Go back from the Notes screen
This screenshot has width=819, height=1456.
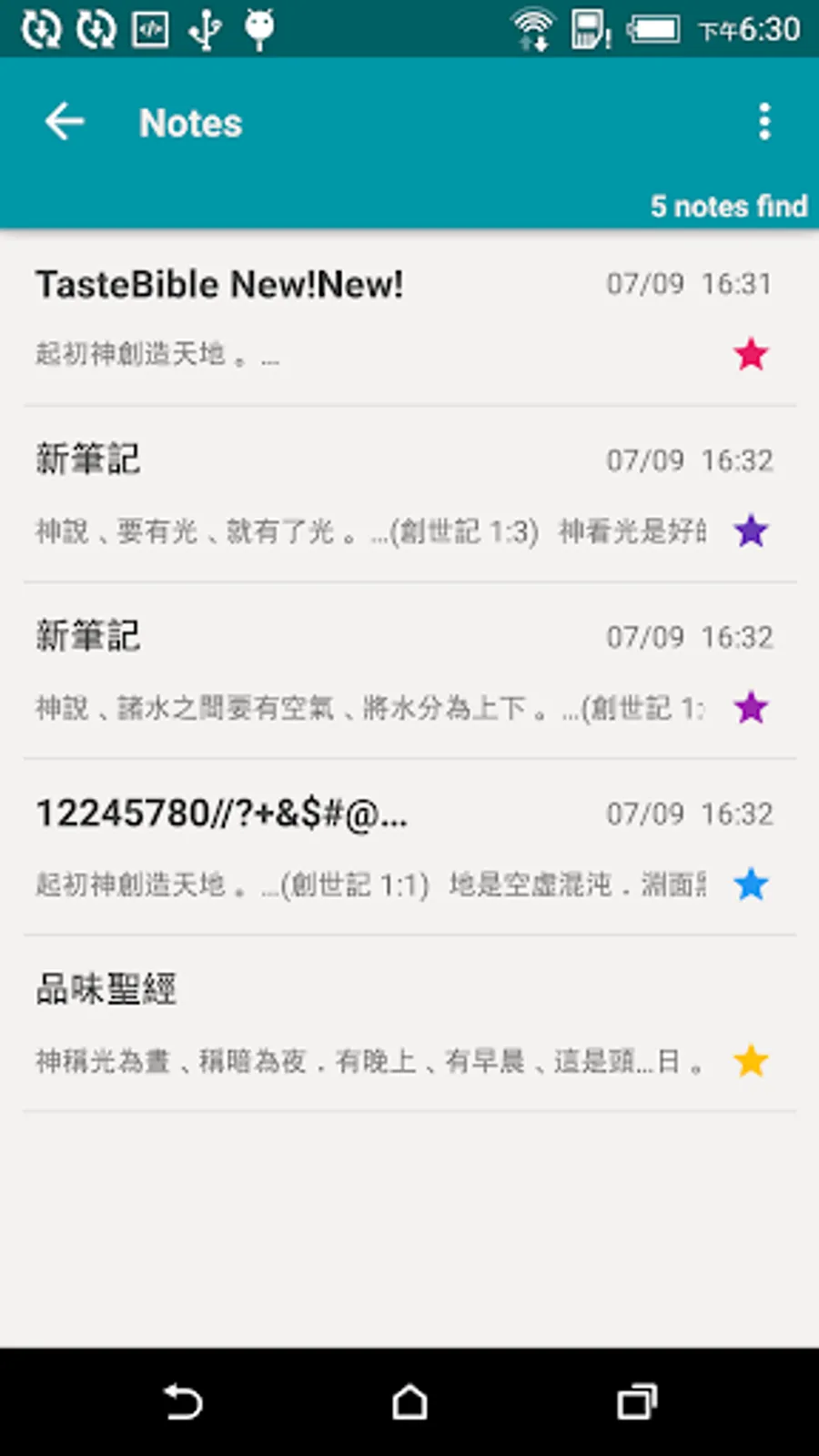point(65,122)
